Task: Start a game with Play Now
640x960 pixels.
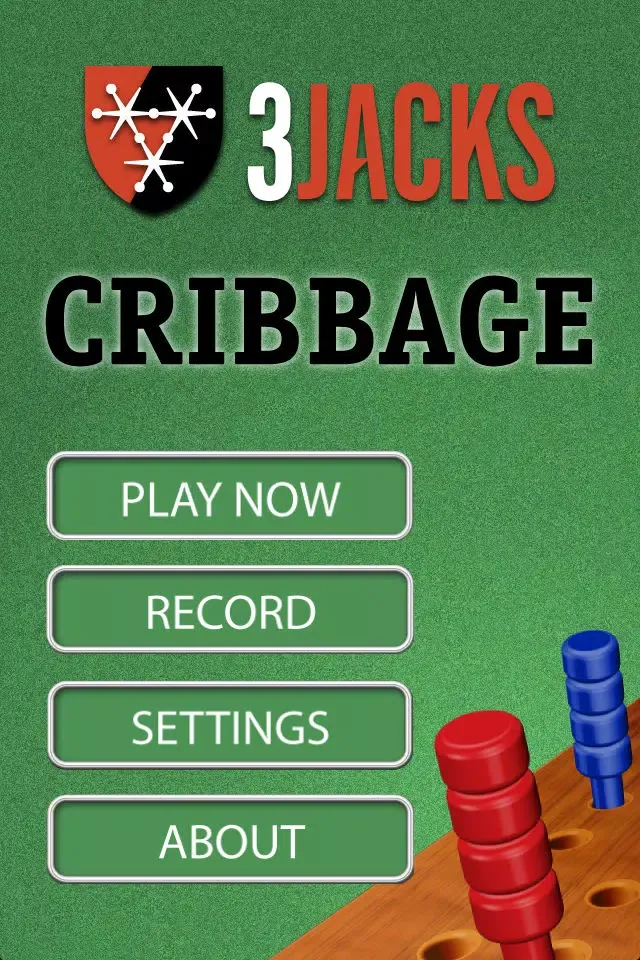Action: coord(230,497)
